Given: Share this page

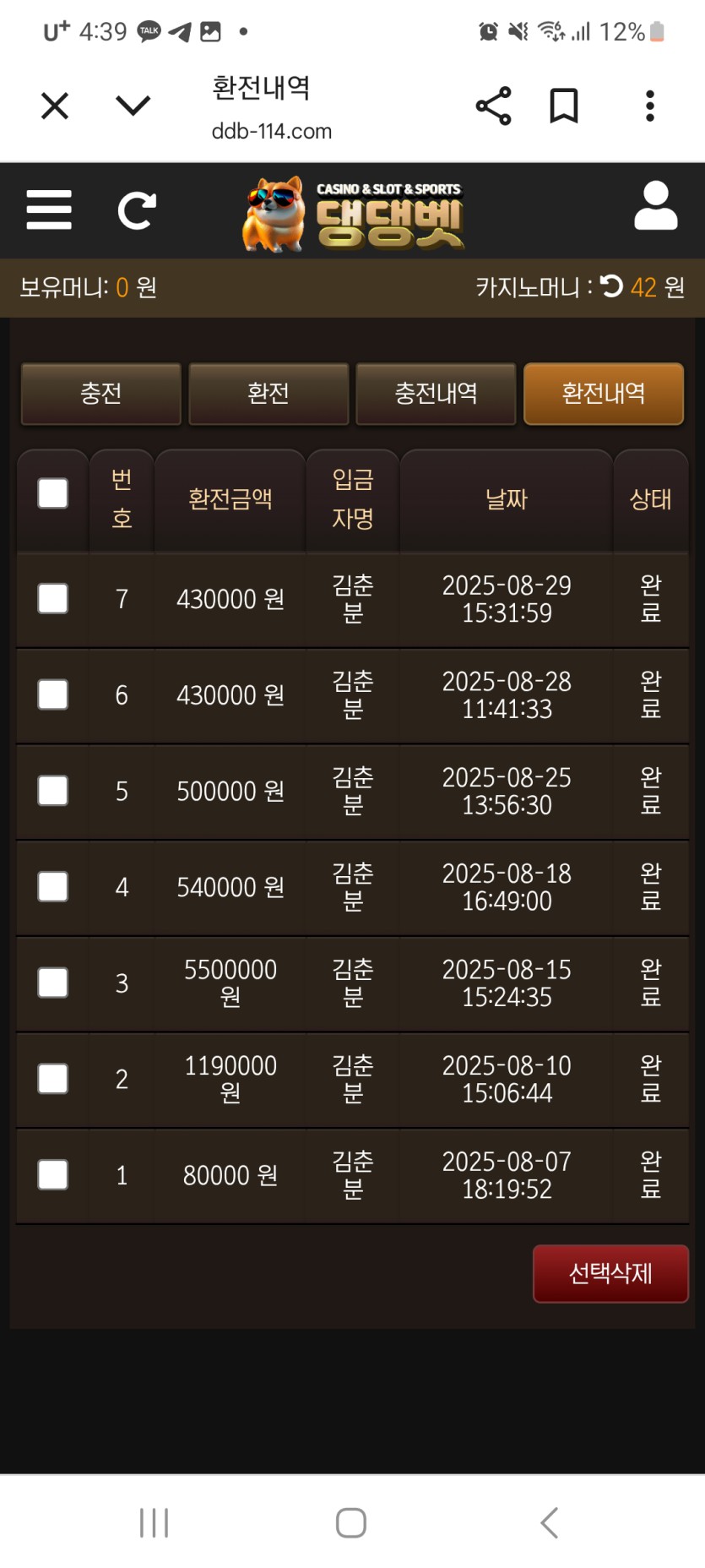Looking at the screenshot, I should (x=494, y=106).
